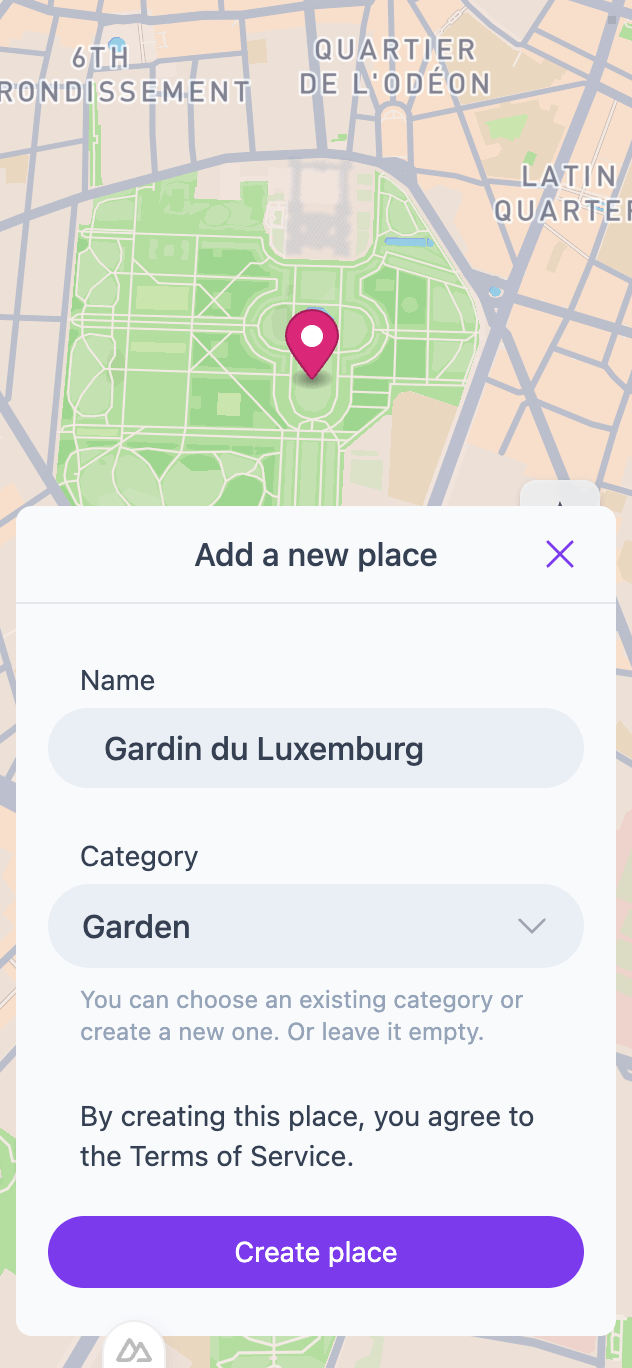Edit the Name text field
Image resolution: width=632 pixels, height=1368 pixels.
[x=315, y=749]
